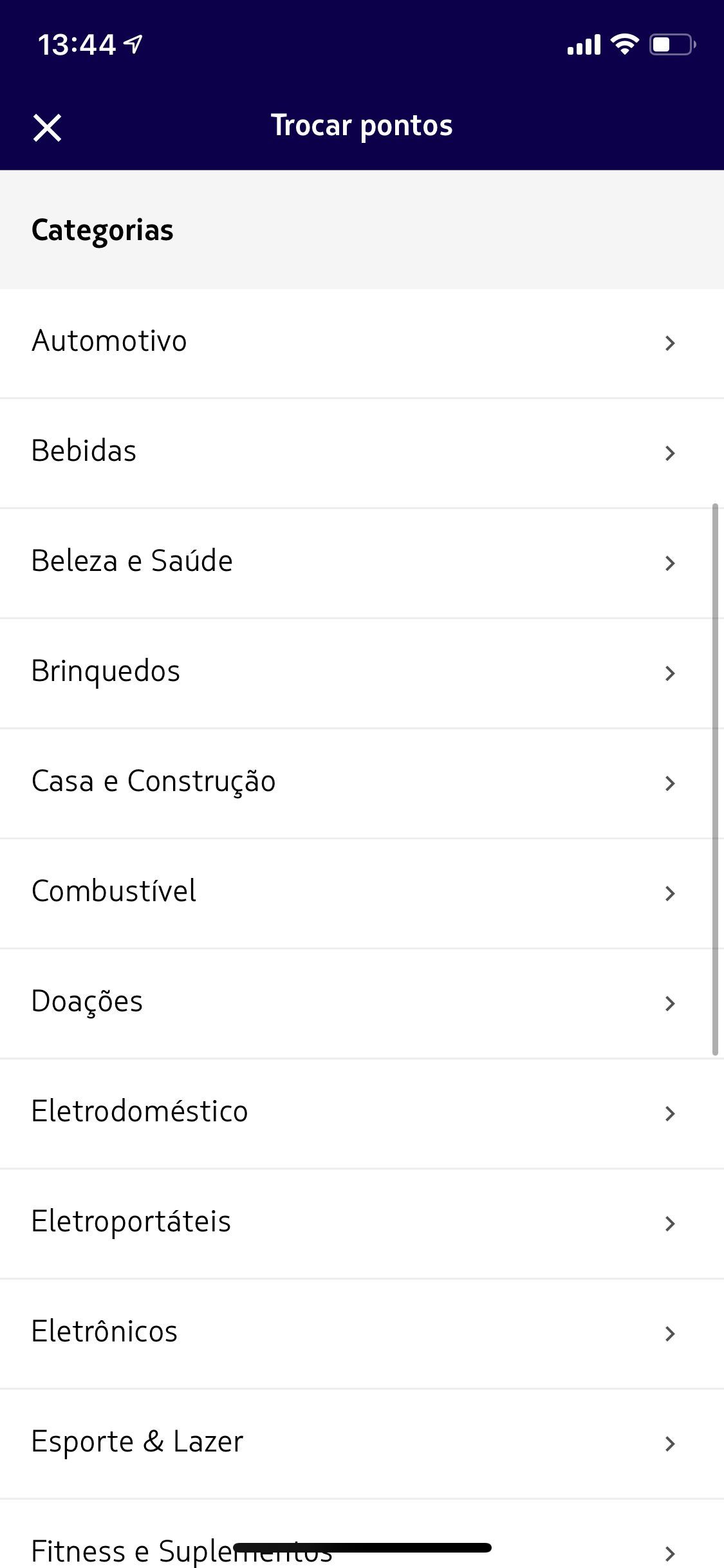Select the Combustível category
The height and width of the screenshot is (1568, 724).
tap(362, 893)
